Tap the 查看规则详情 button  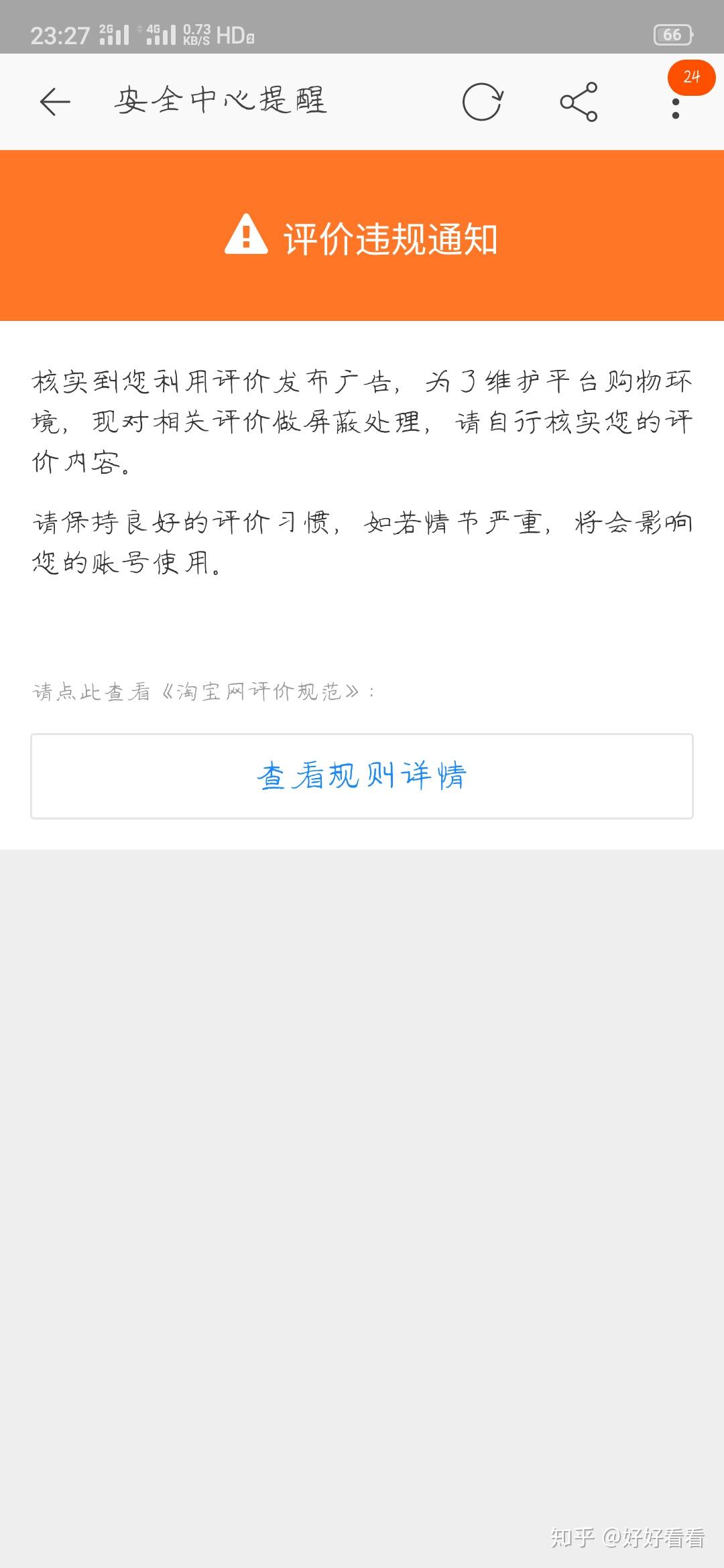pyautogui.click(x=362, y=776)
